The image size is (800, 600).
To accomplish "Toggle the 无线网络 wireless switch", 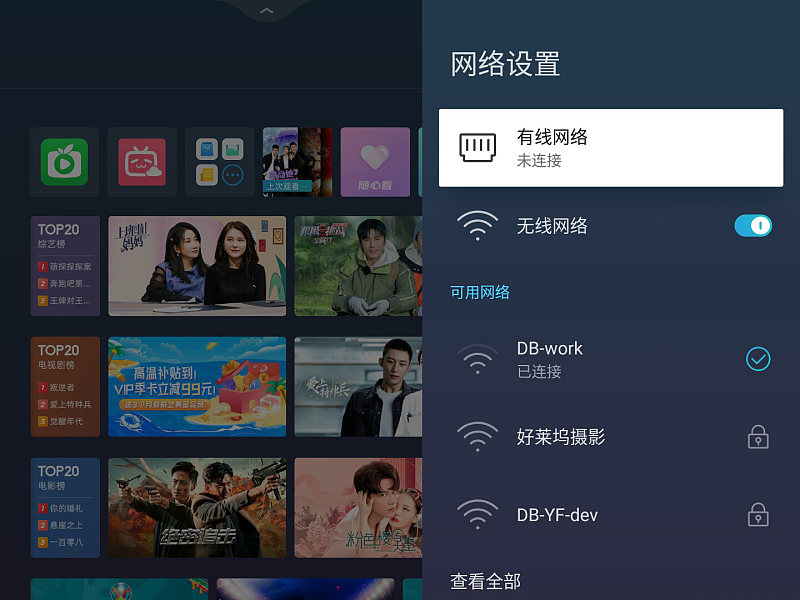I will tap(752, 226).
